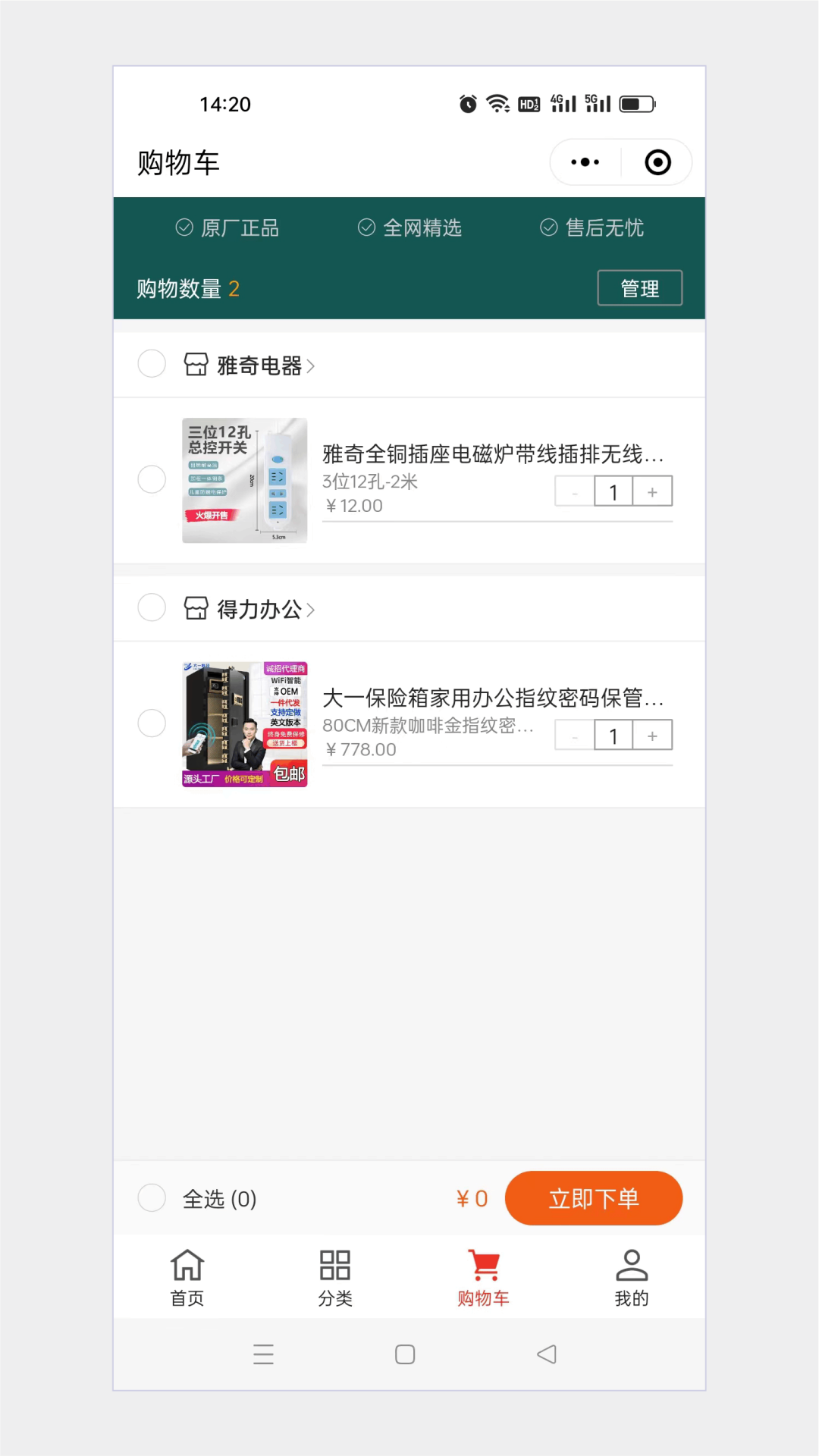Tap the 管理 button
The height and width of the screenshot is (1456, 819).
pyautogui.click(x=639, y=288)
